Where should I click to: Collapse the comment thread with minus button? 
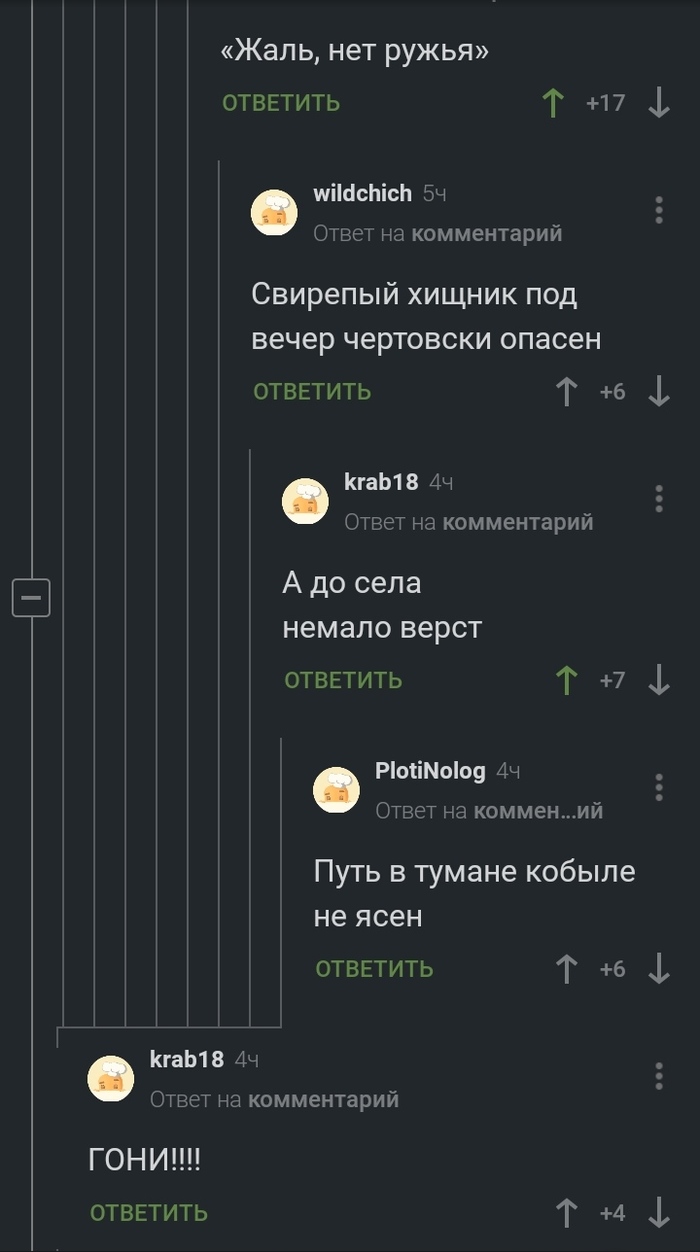(x=31, y=598)
